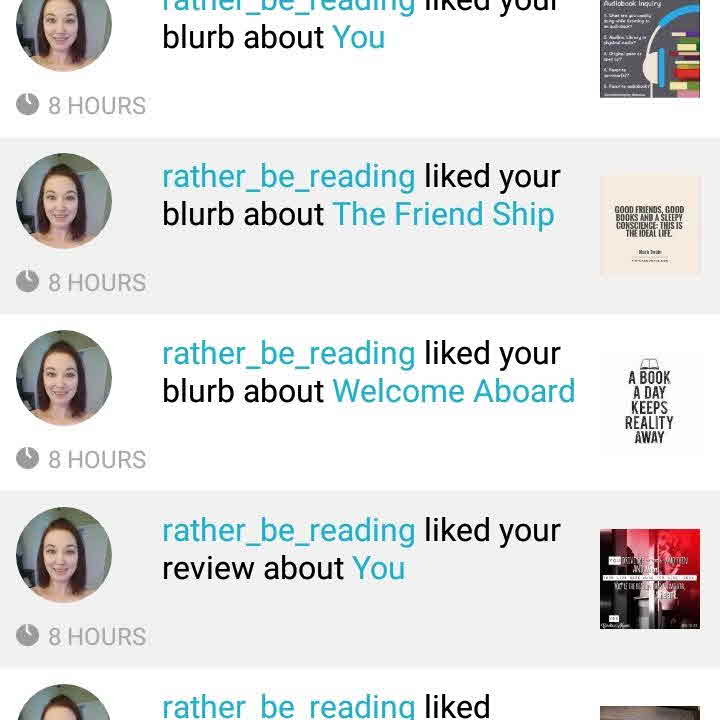Open rather_be_reading's username in The Friend Ship notification
The height and width of the screenshot is (720, 720).
[x=288, y=177]
